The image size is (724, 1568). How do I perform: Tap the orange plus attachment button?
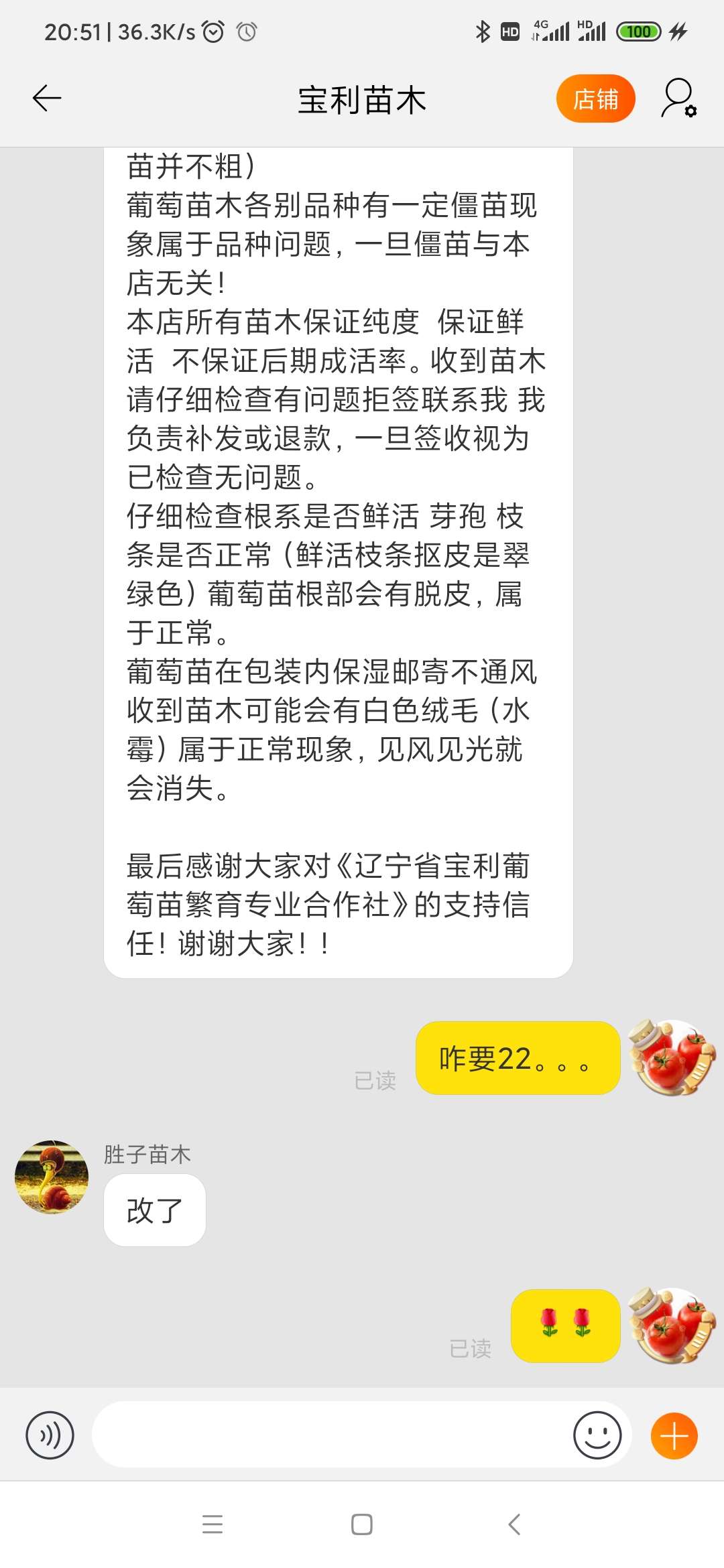click(674, 1436)
